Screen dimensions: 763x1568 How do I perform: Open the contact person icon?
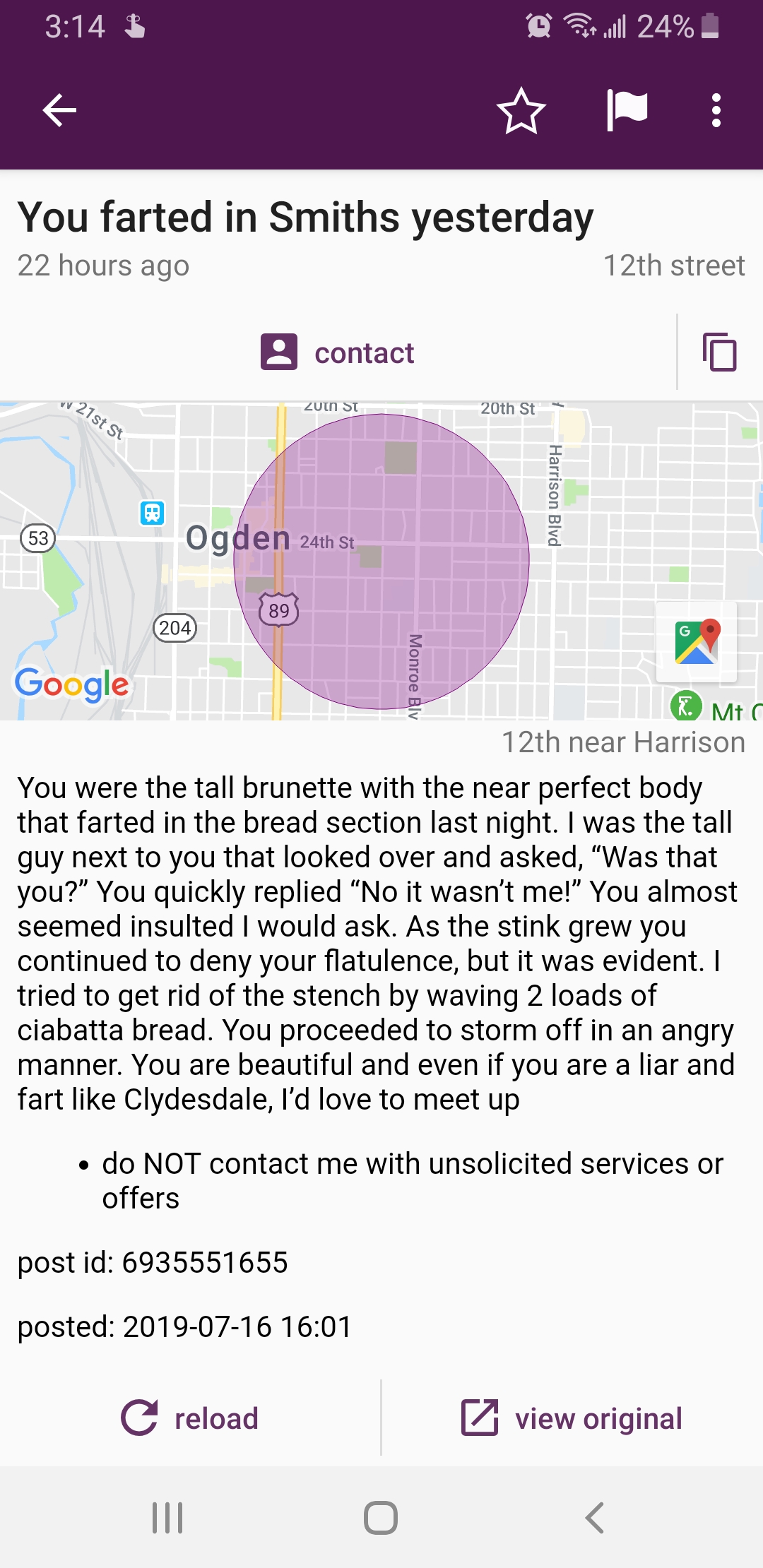(278, 352)
